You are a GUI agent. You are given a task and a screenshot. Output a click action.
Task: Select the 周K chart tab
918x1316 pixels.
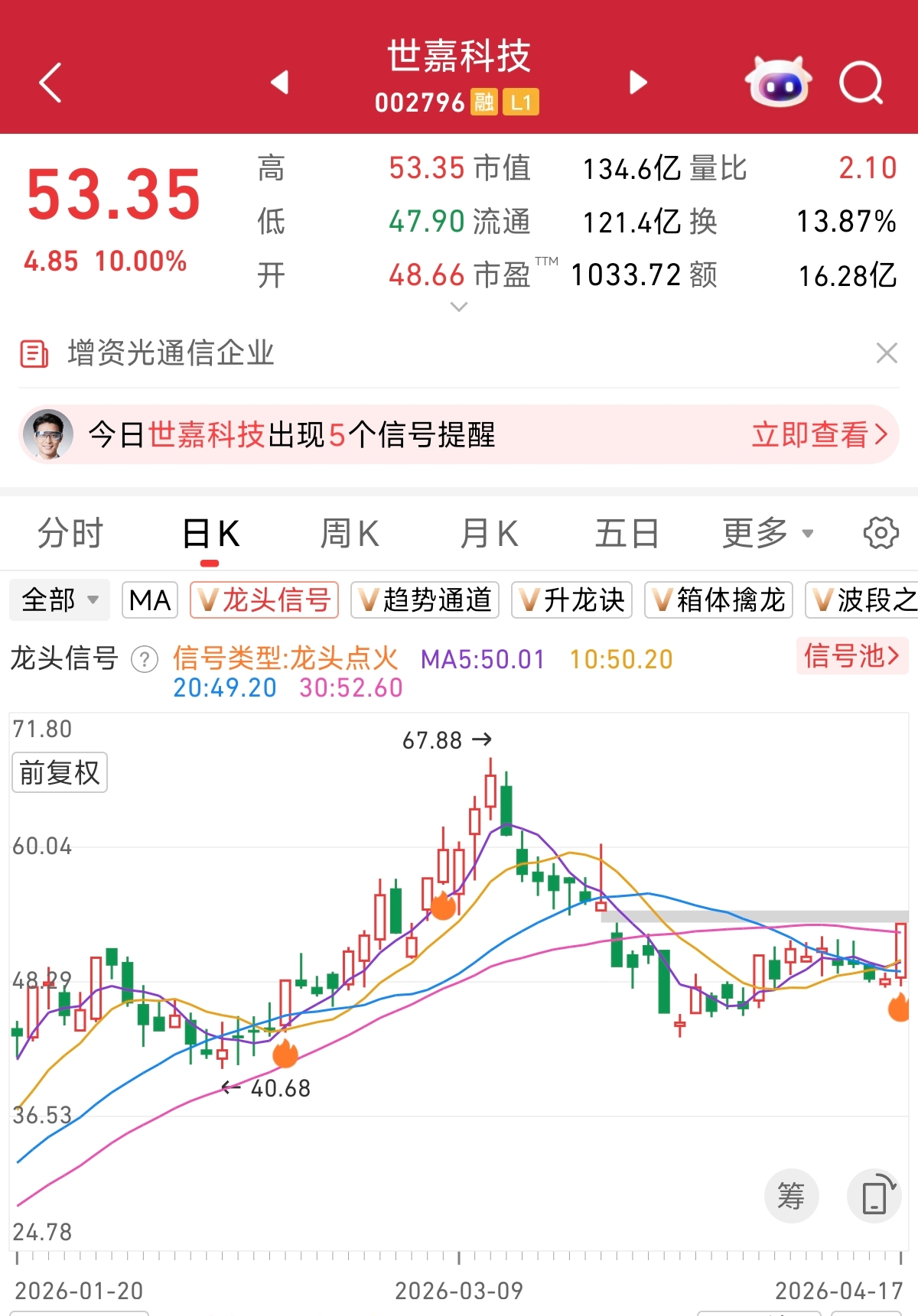[x=350, y=534]
